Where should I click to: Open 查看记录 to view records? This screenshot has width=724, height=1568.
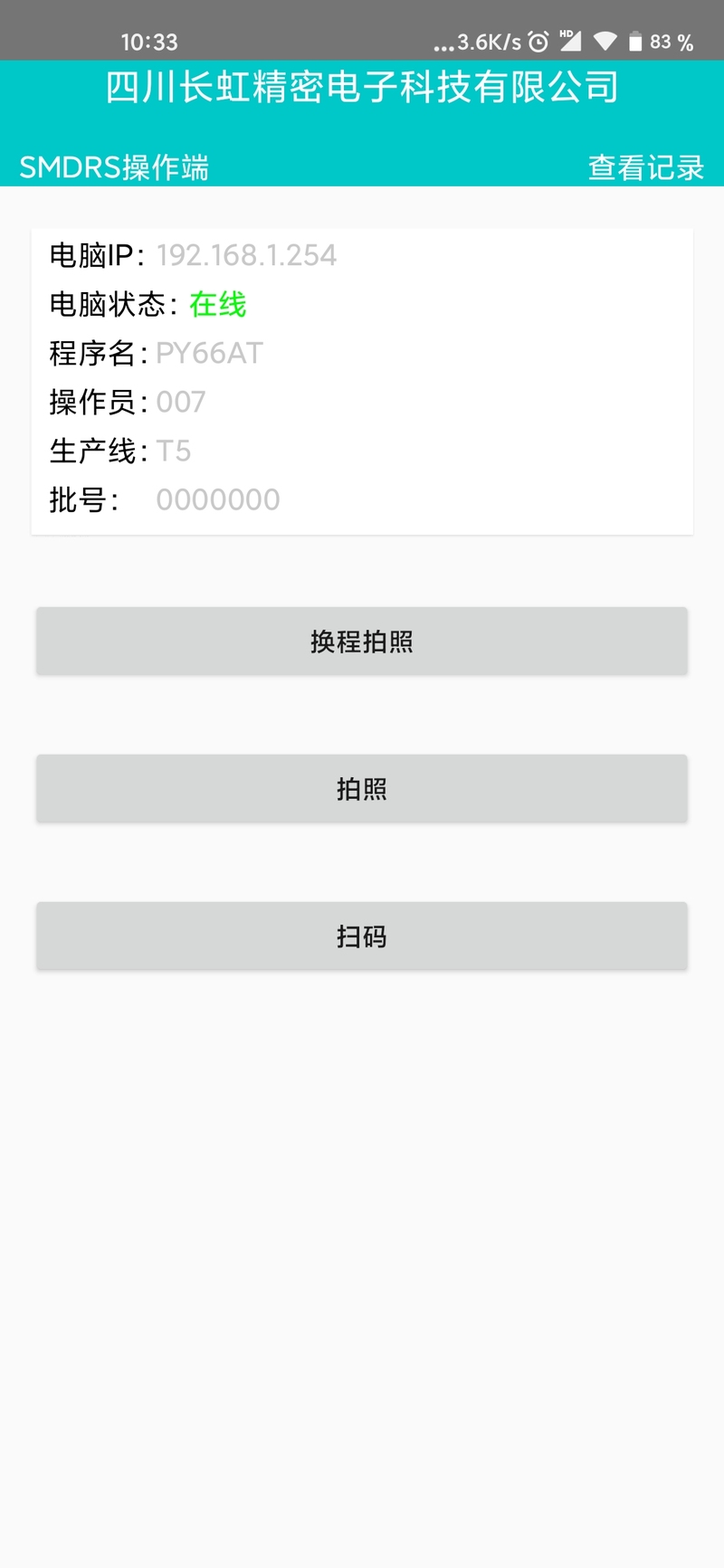645,167
